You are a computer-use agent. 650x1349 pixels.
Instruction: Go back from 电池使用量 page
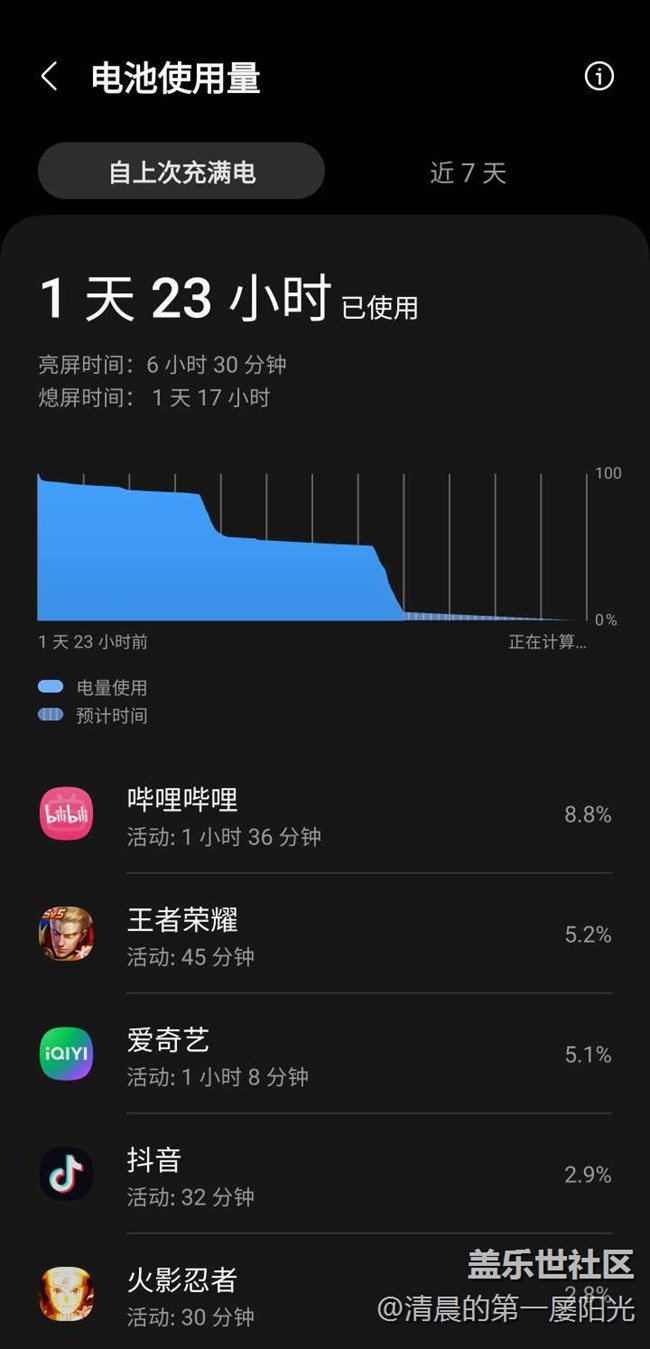[x=49, y=77]
